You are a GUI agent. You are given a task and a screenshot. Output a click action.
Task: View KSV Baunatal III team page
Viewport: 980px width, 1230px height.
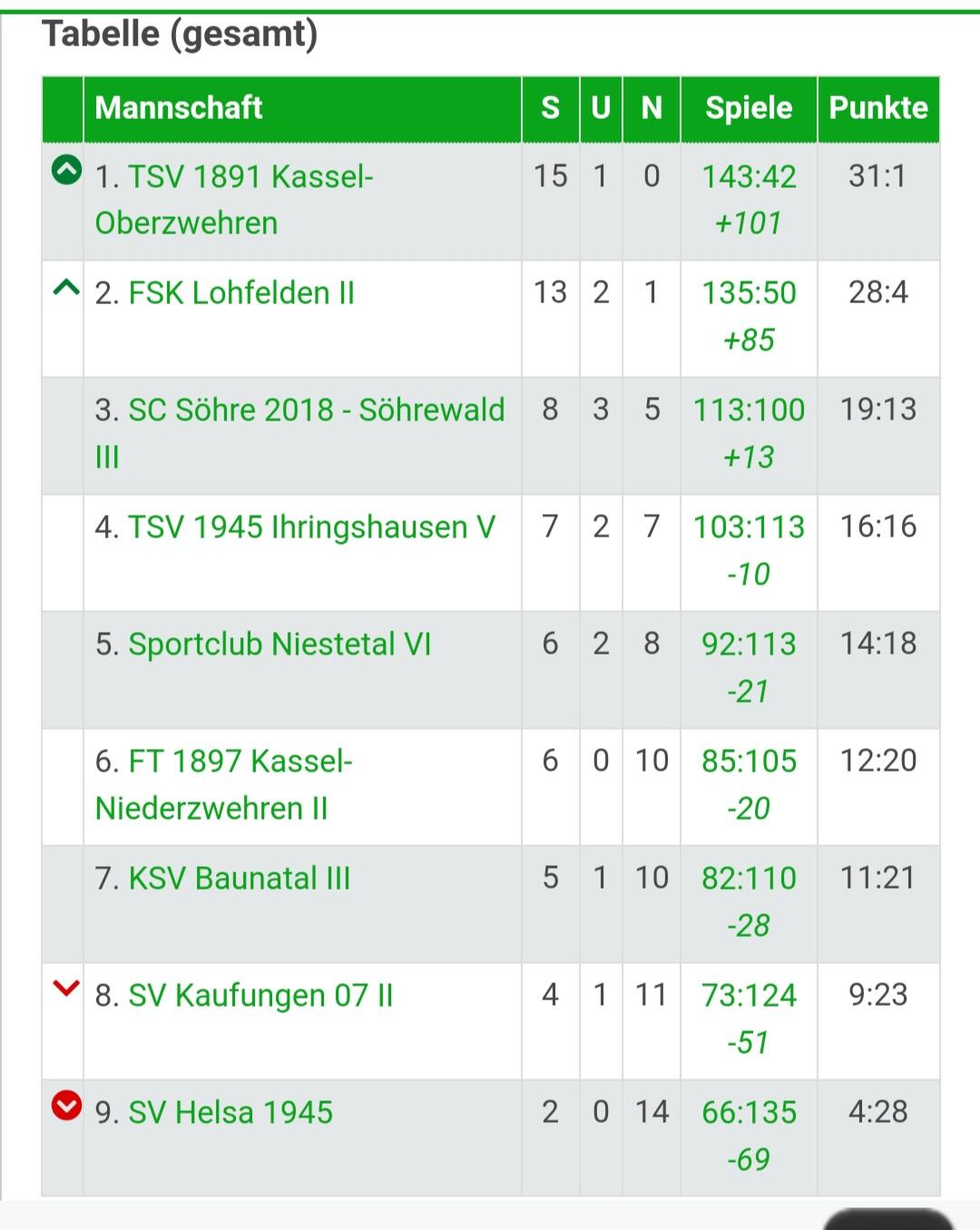click(x=239, y=879)
